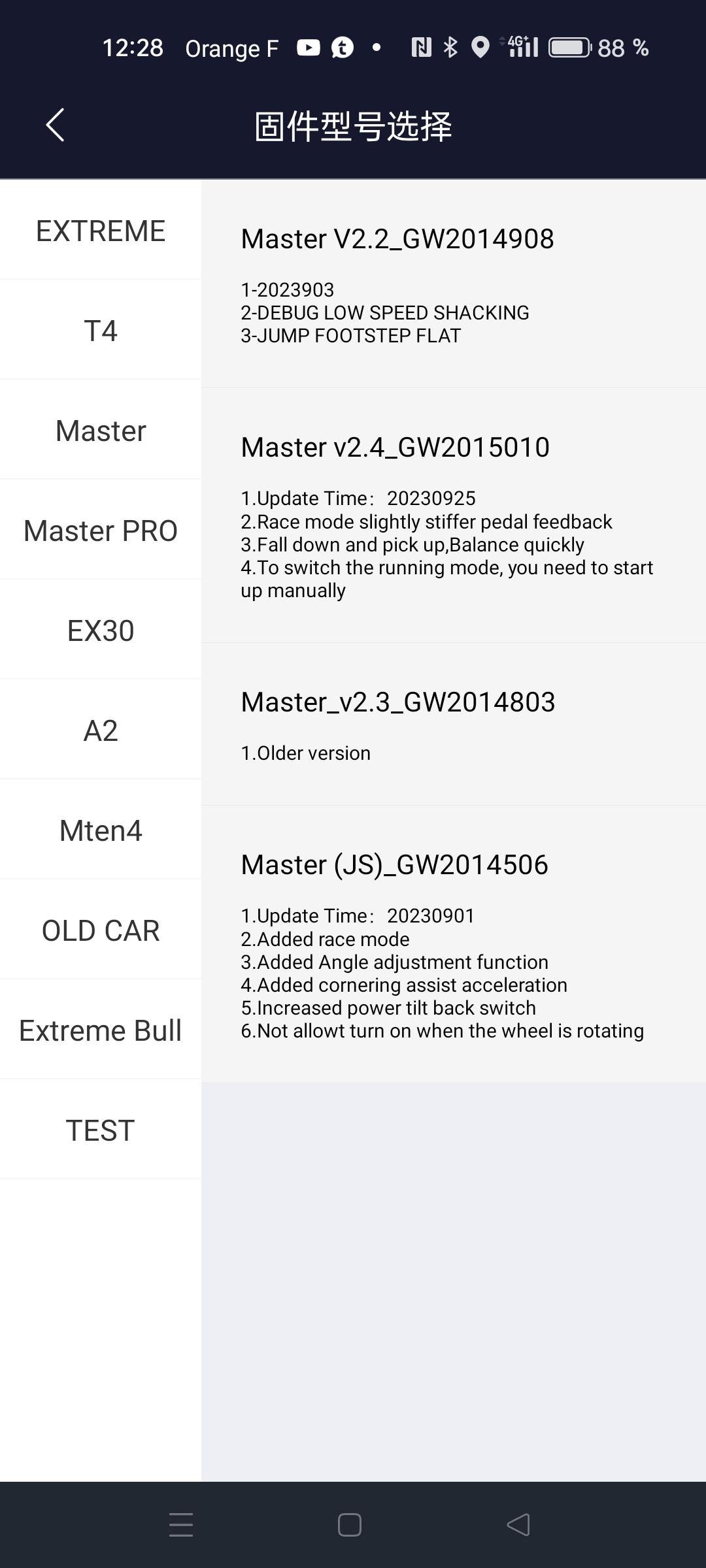Screen dimensions: 706x1568
Task: Tap the system home button
Action: (350, 1525)
